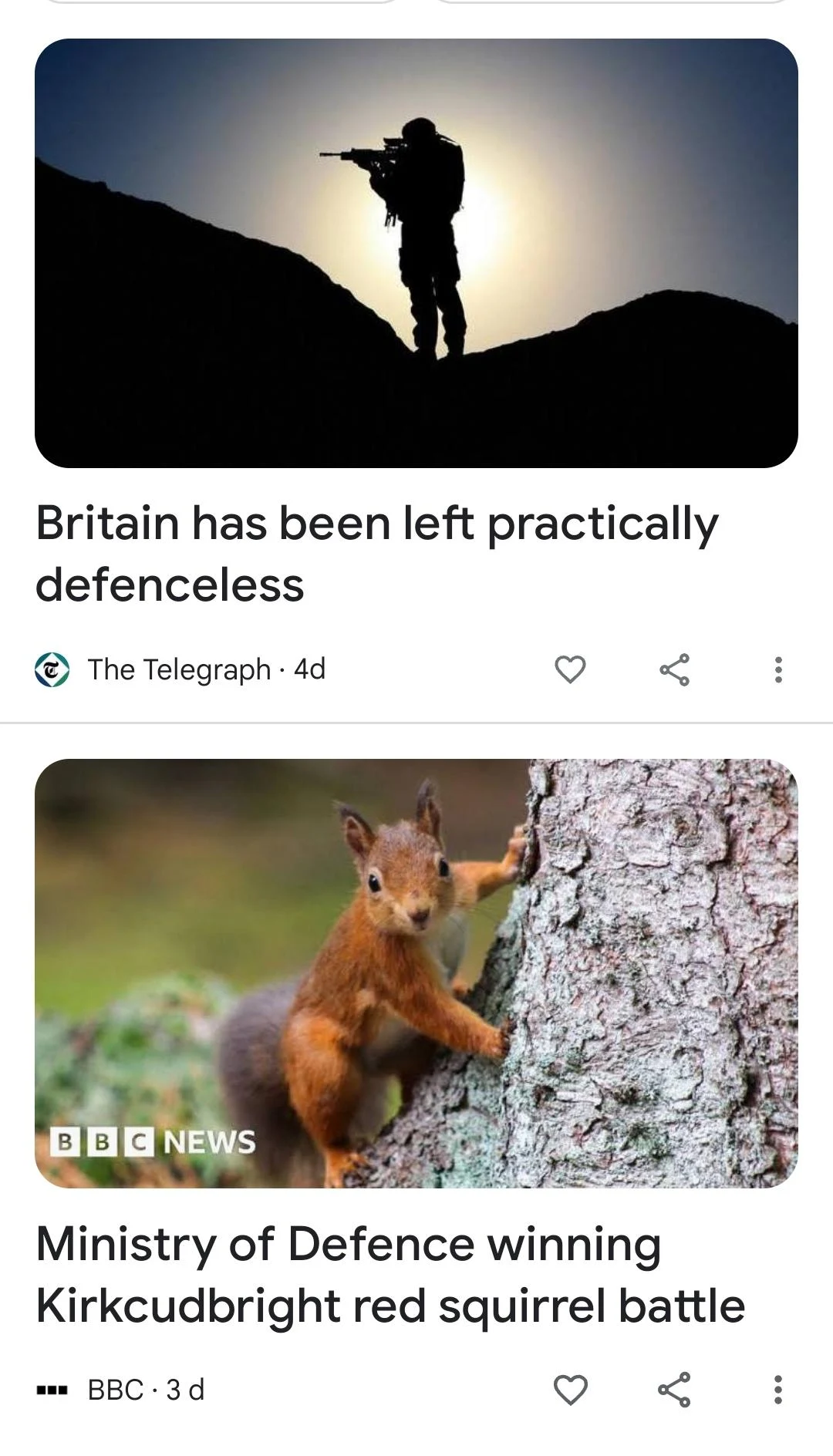Share the Telegraph article
Screen dimensions: 833x1456
click(674, 669)
